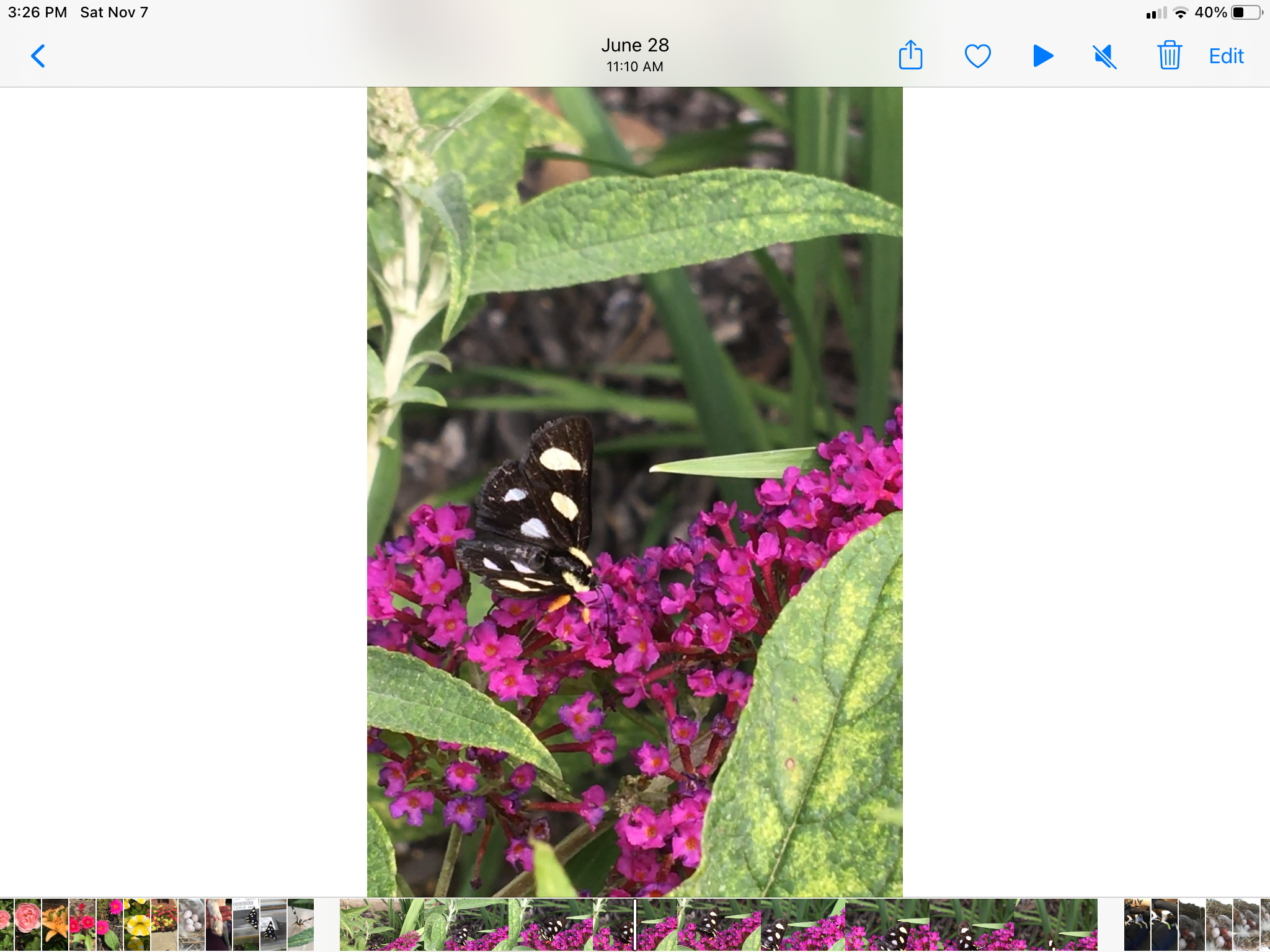Open the yellow and white flower thumbnail
This screenshot has width=1270, height=952.
(x=137, y=924)
